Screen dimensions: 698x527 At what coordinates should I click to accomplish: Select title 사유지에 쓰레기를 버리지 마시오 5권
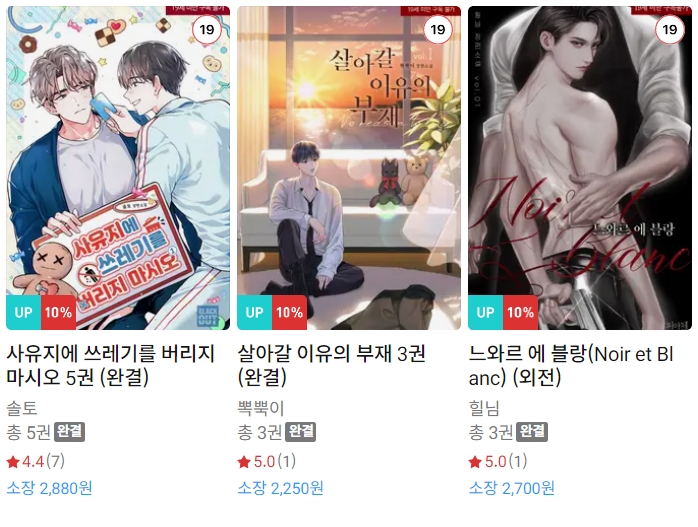110,366
